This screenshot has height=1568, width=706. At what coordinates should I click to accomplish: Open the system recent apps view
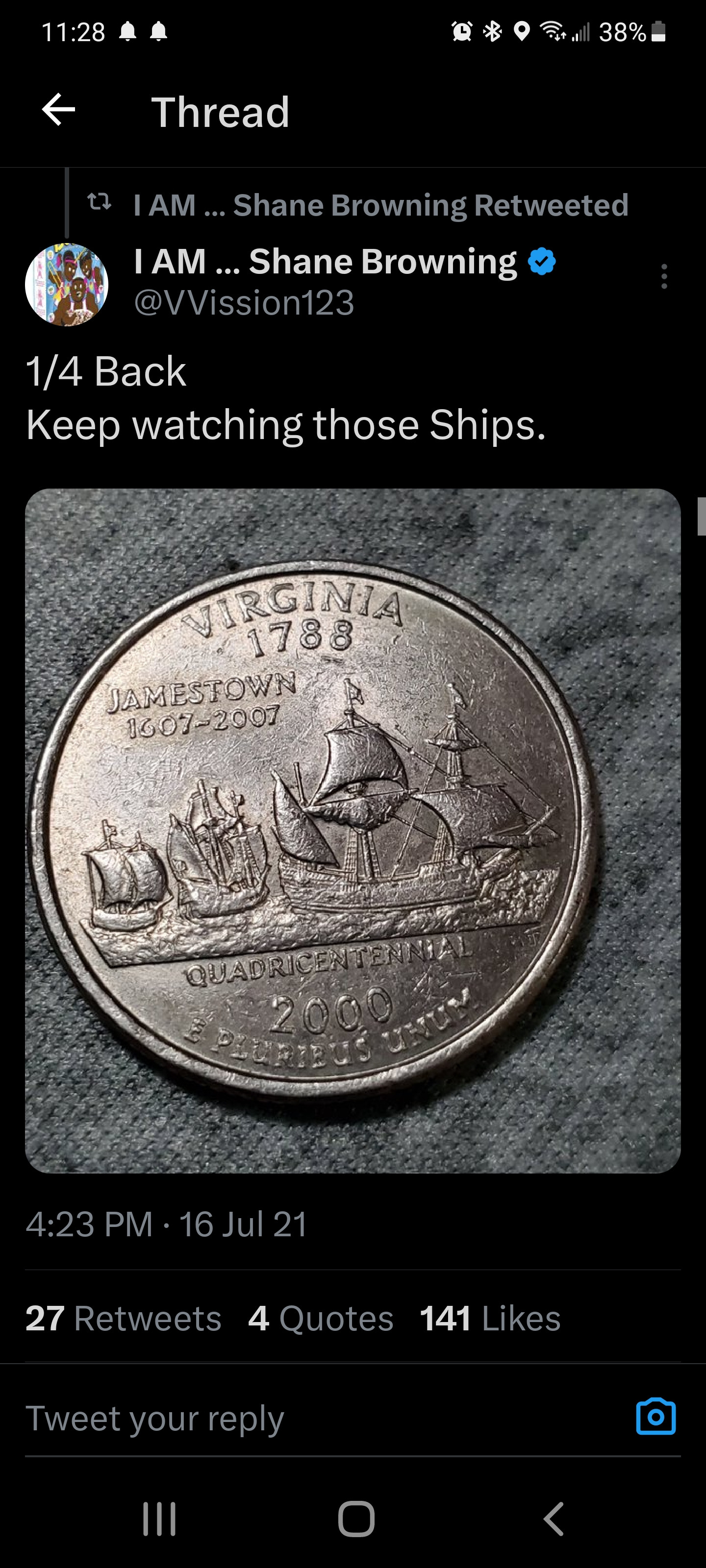click(x=160, y=1519)
